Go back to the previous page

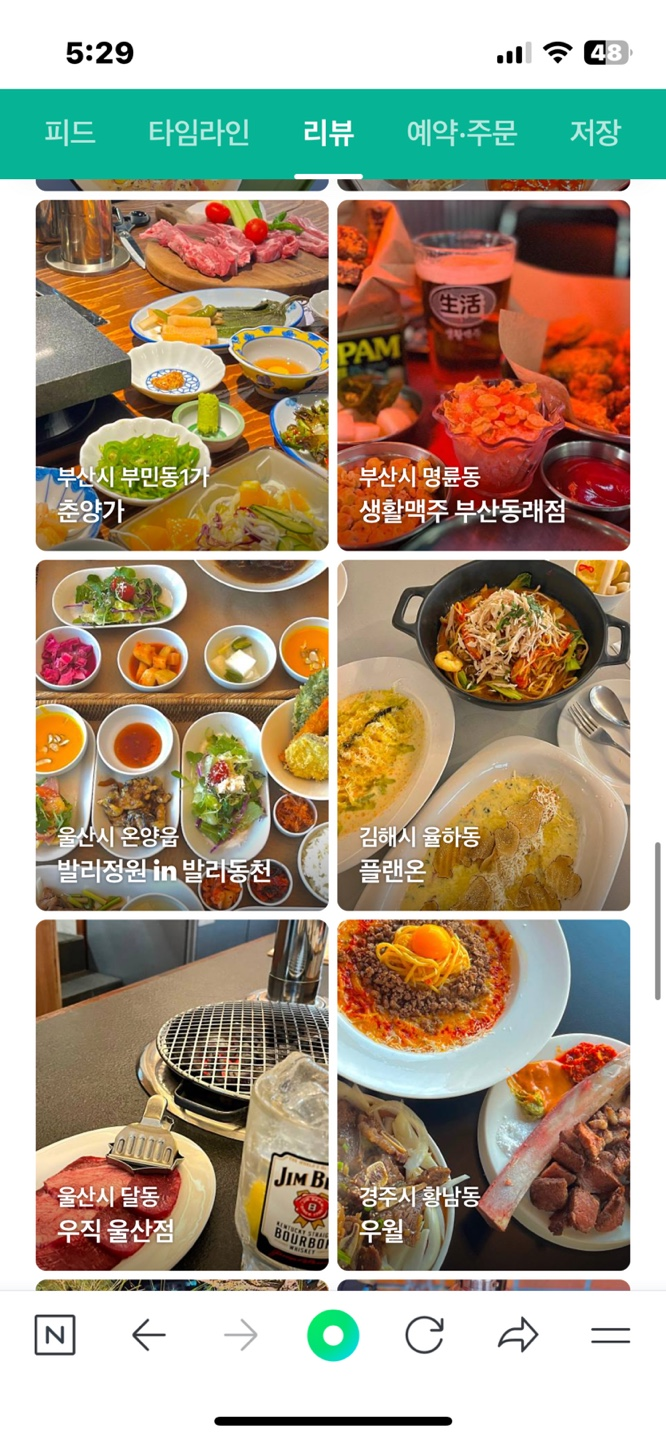pyautogui.click(x=148, y=1335)
